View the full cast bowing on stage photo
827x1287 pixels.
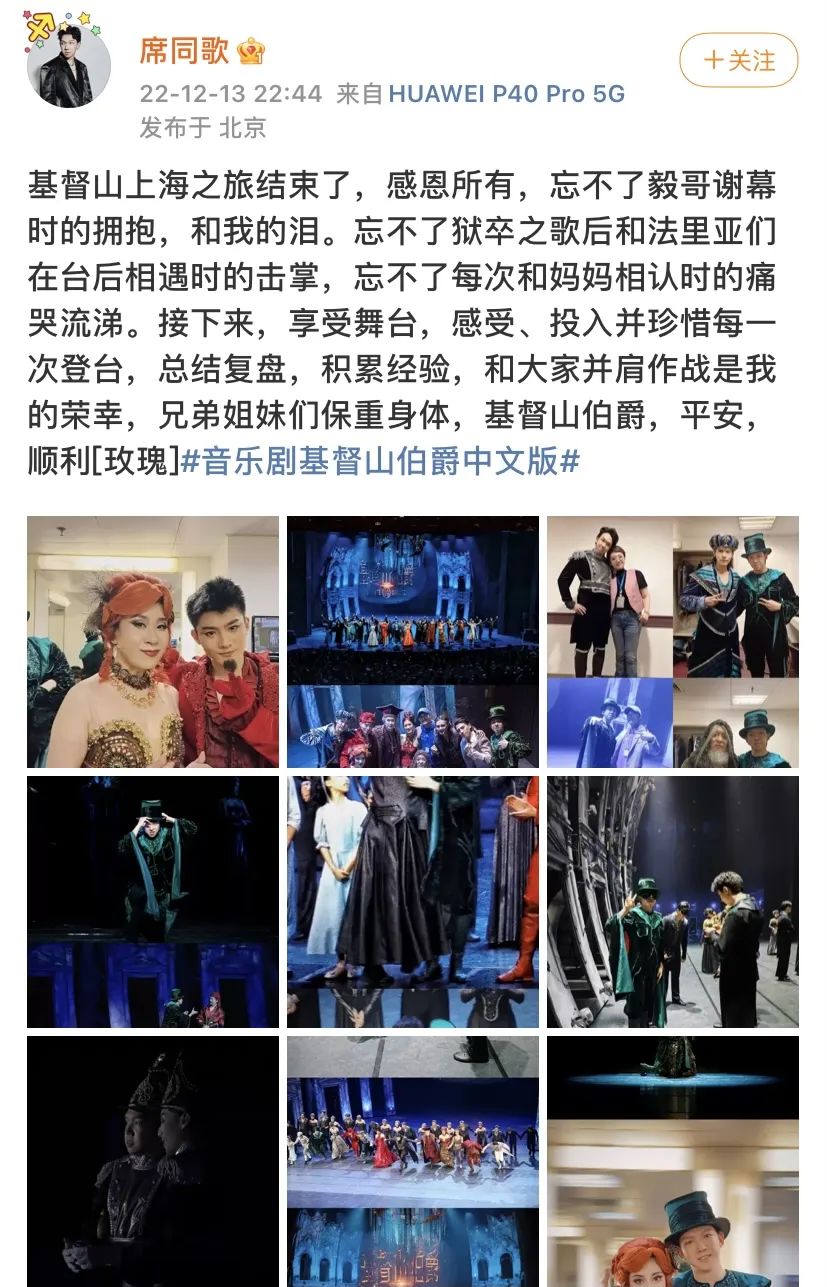click(x=413, y=1161)
